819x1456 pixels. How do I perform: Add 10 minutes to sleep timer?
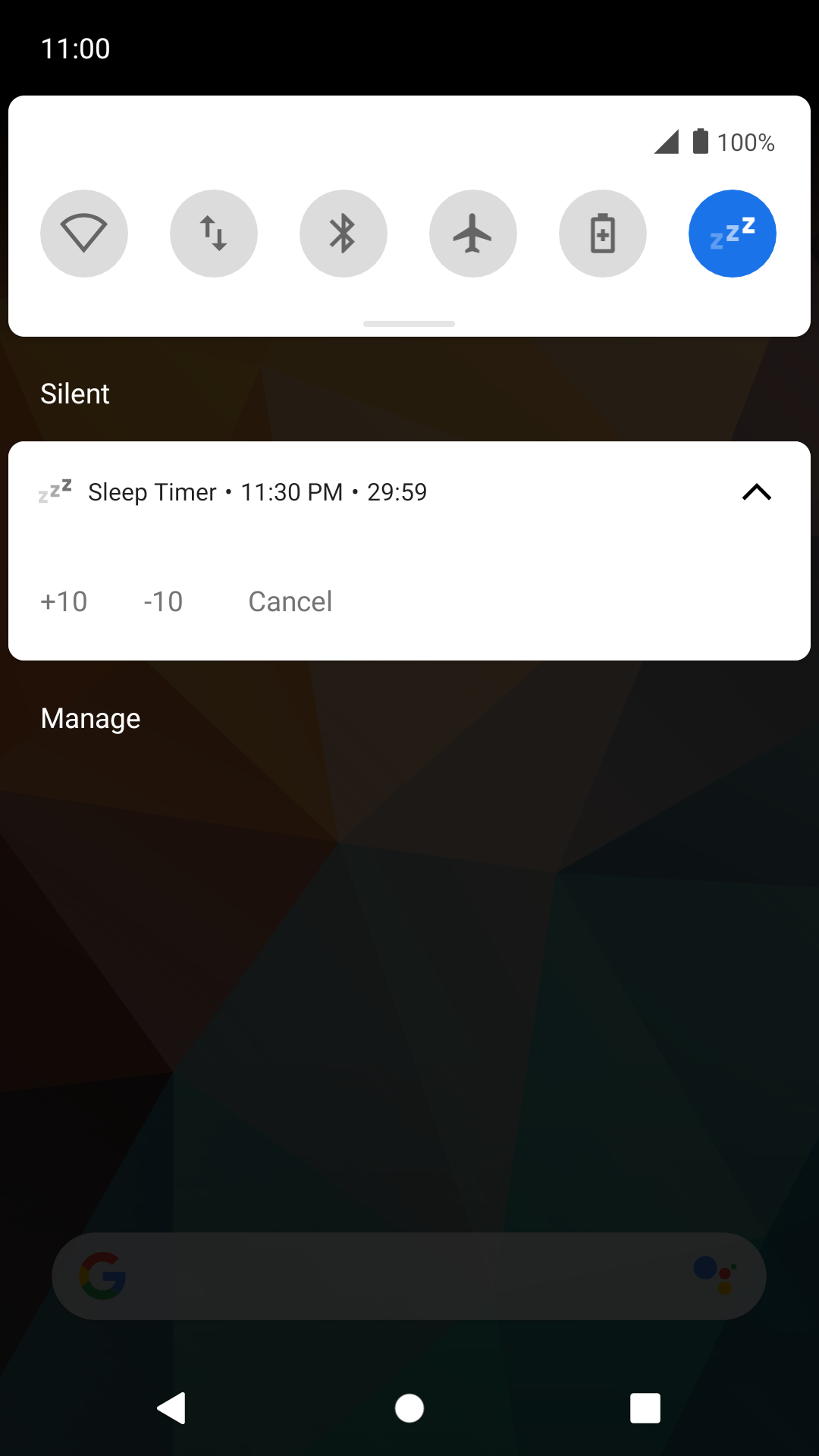[x=64, y=601]
